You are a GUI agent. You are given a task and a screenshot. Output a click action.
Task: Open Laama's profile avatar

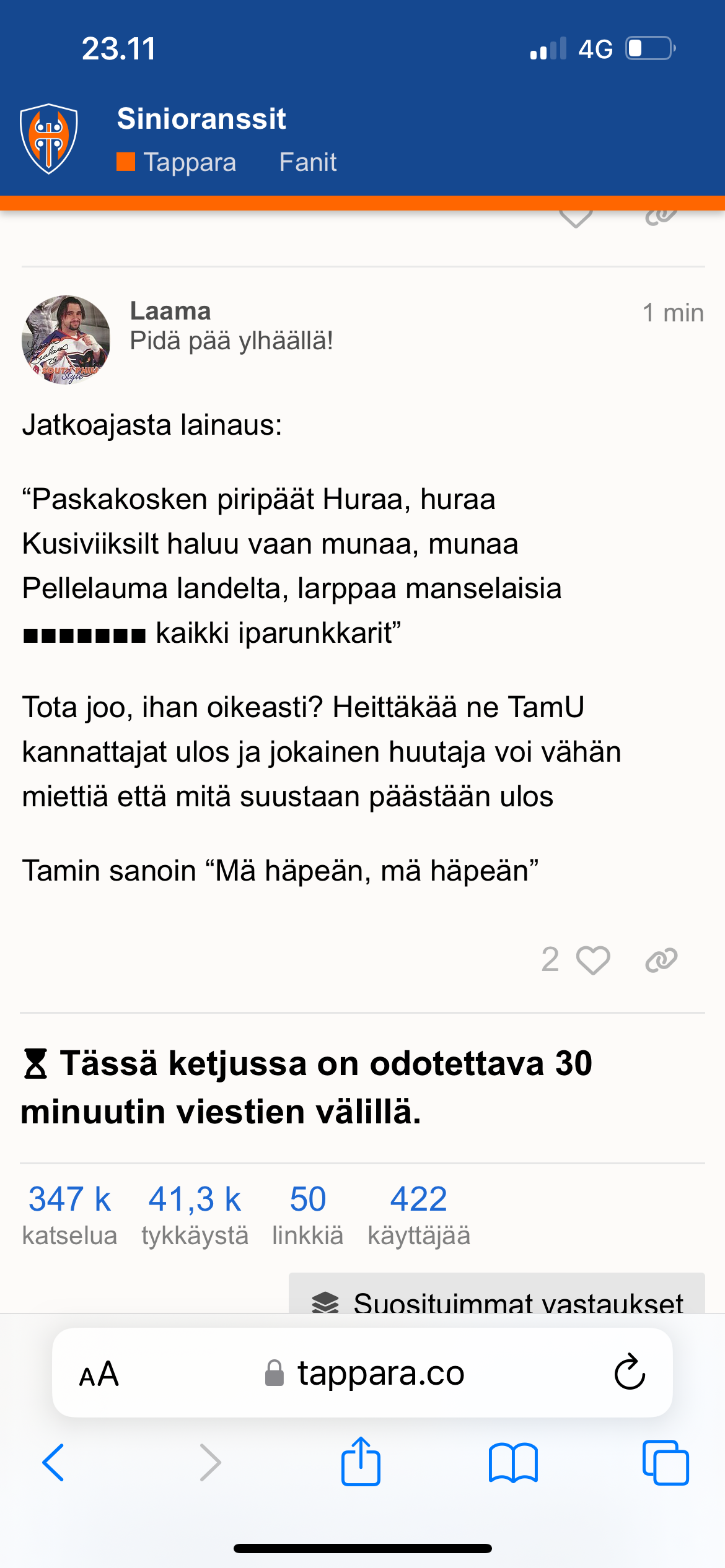[x=66, y=339]
